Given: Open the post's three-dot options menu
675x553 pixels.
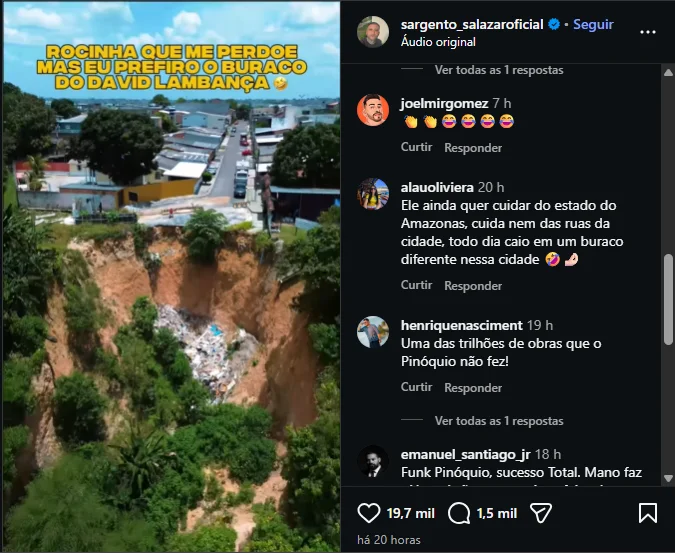Looking at the screenshot, I should (x=647, y=32).
